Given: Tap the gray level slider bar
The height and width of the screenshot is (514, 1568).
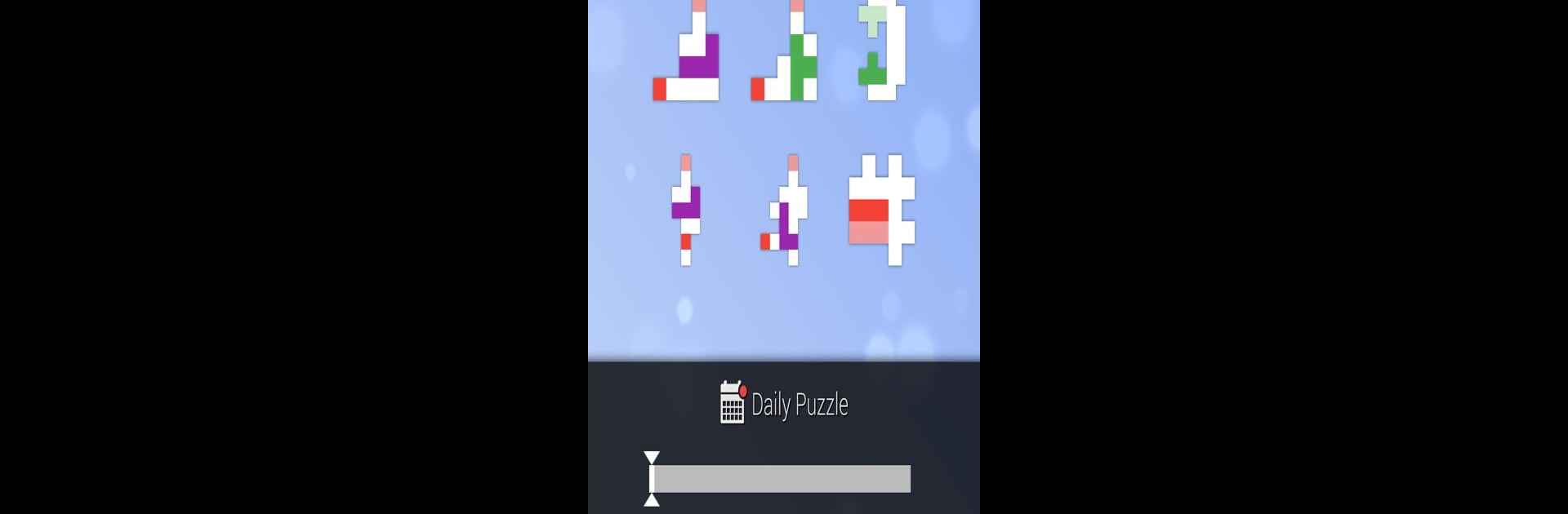Looking at the screenshot, I should tap(782, 479).
